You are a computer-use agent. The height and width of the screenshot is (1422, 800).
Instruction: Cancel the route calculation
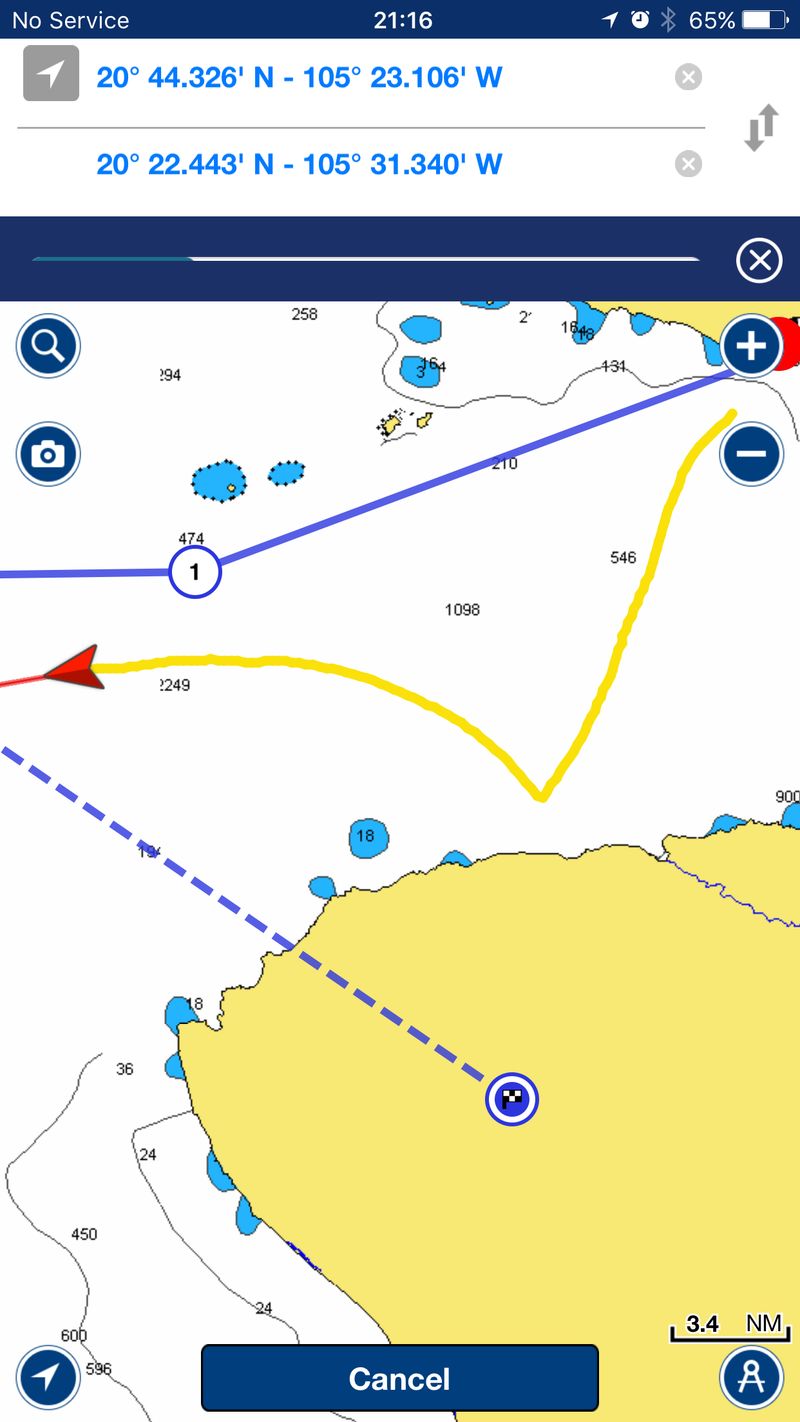(x=399, y=1378)
